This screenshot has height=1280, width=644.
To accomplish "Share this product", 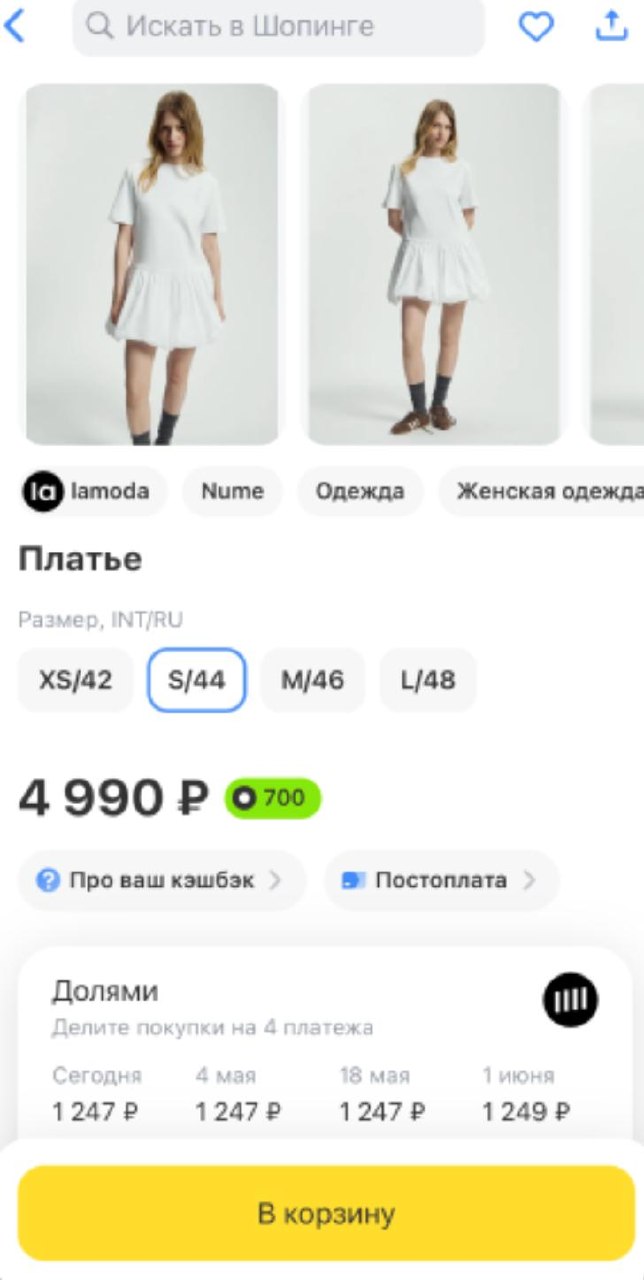I will click(x=611, y=27).
